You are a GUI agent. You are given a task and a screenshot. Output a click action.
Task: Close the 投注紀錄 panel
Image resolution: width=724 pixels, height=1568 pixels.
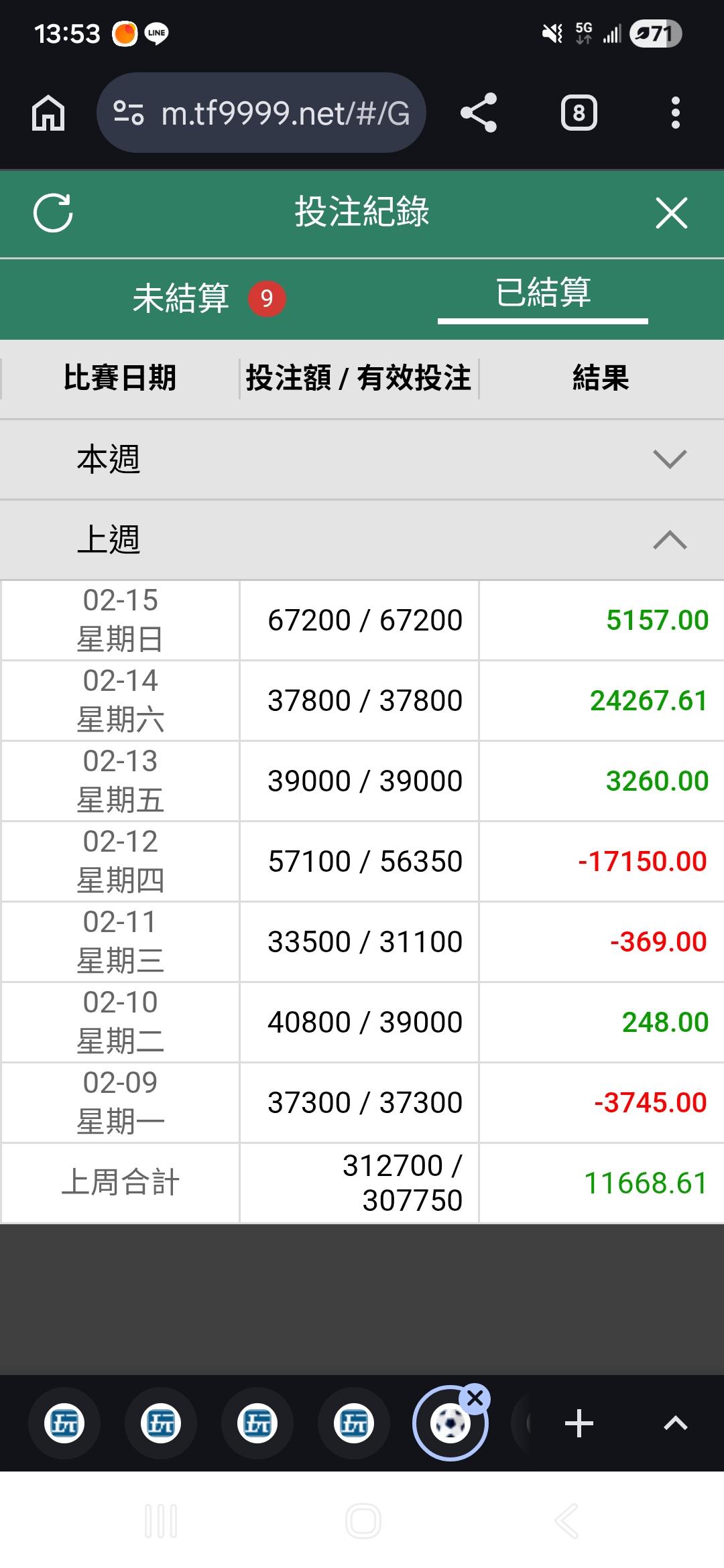[x=671, y=213]
